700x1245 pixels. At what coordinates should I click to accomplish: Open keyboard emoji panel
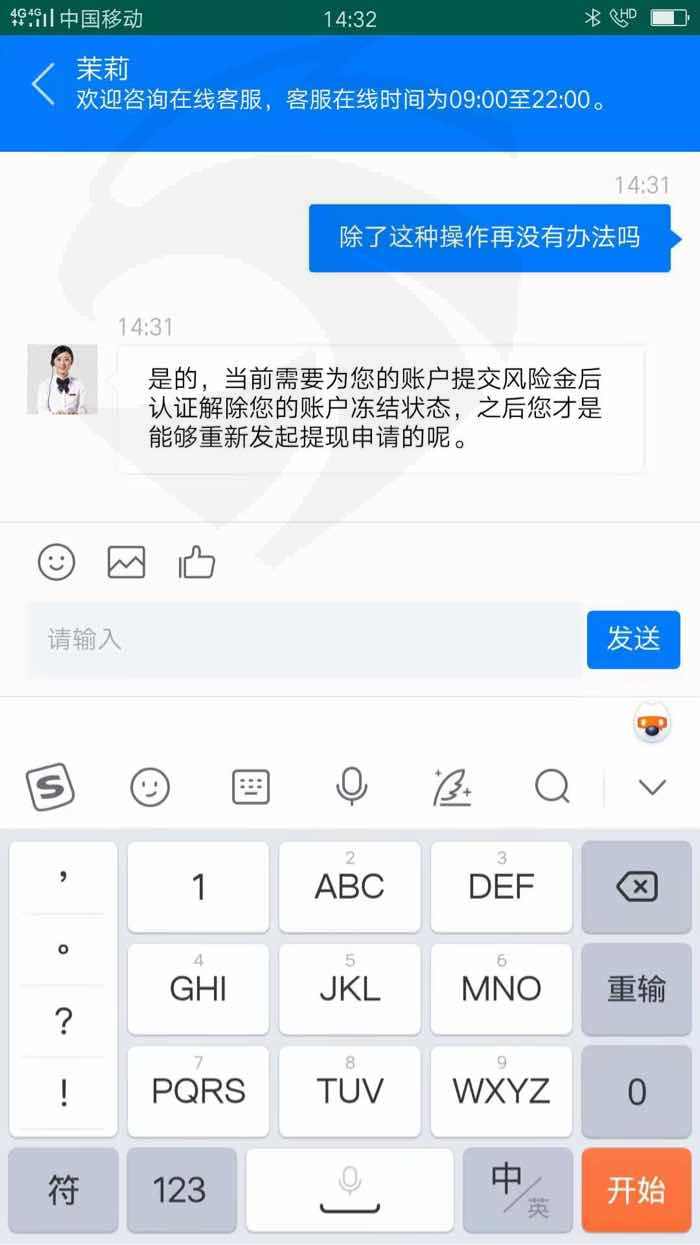click(x=150, y=788)
